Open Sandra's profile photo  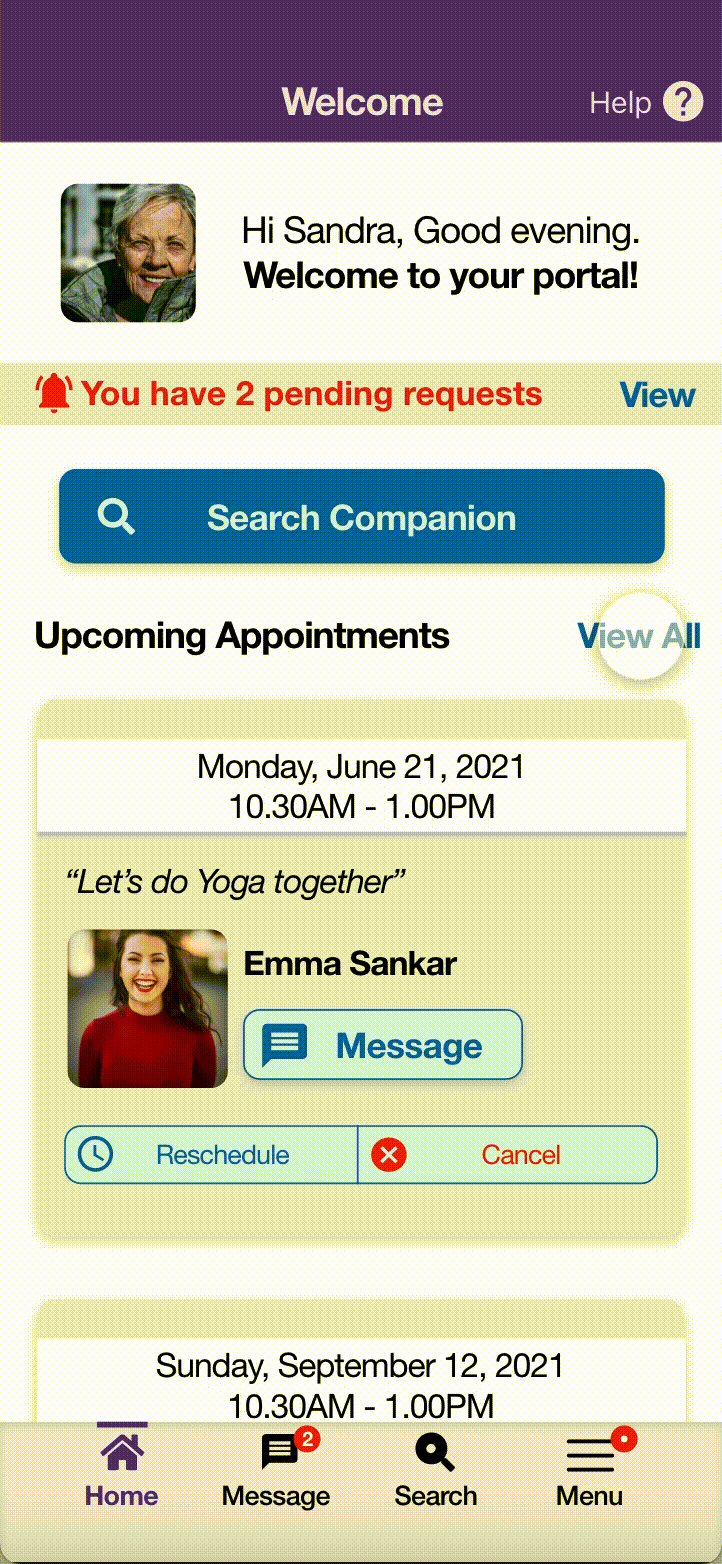(x=128, y=253)
